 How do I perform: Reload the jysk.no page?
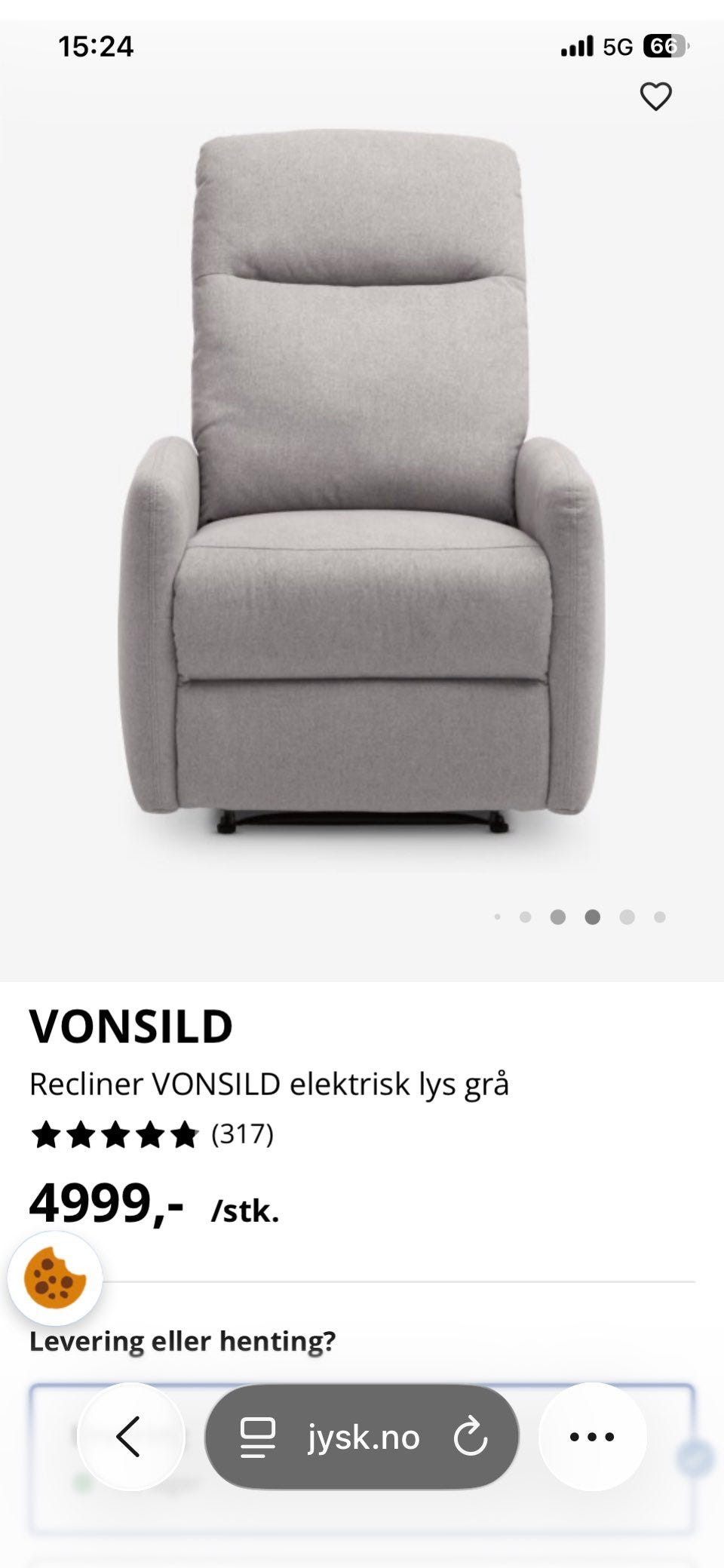pyautogui.click(x=471, y=1437)
